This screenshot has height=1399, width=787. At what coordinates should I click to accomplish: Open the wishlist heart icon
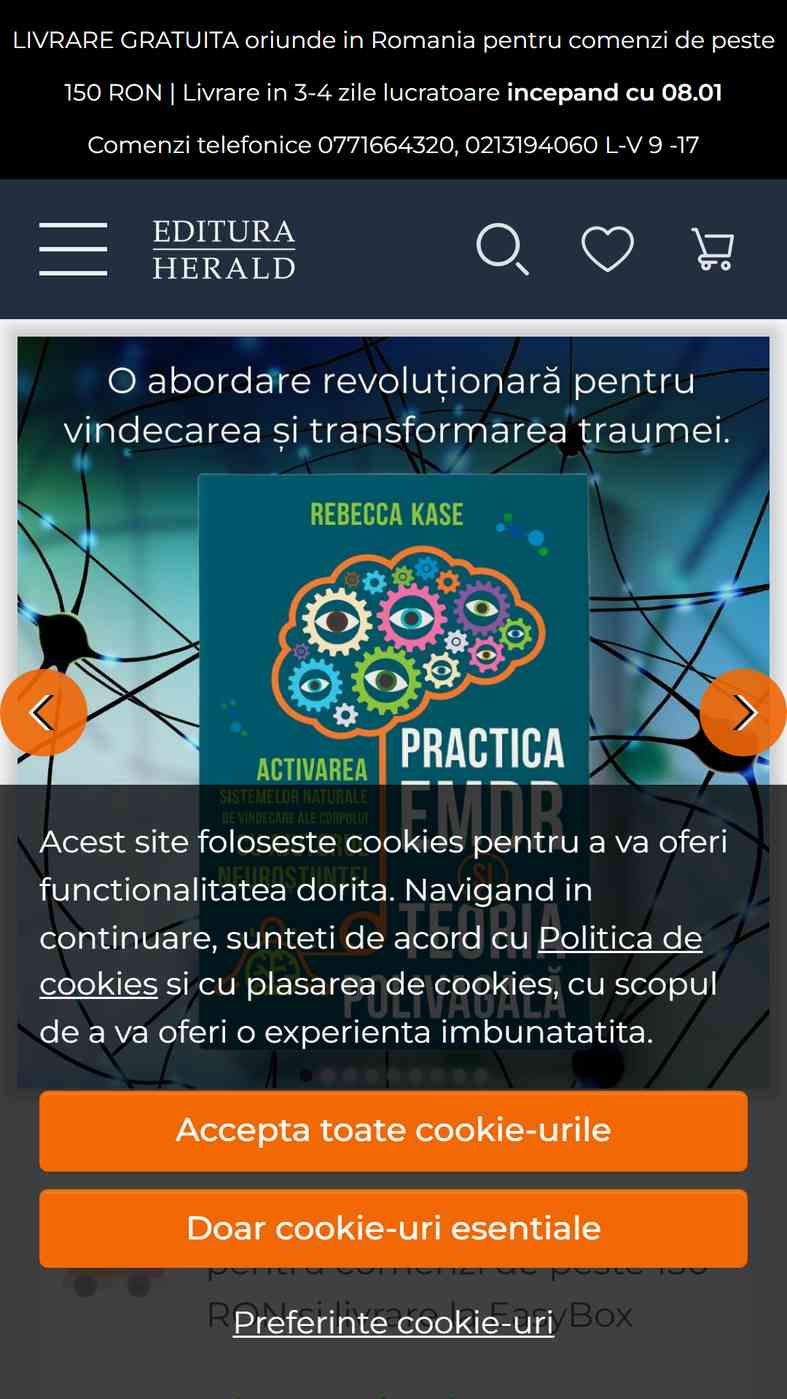pos(608,249)
